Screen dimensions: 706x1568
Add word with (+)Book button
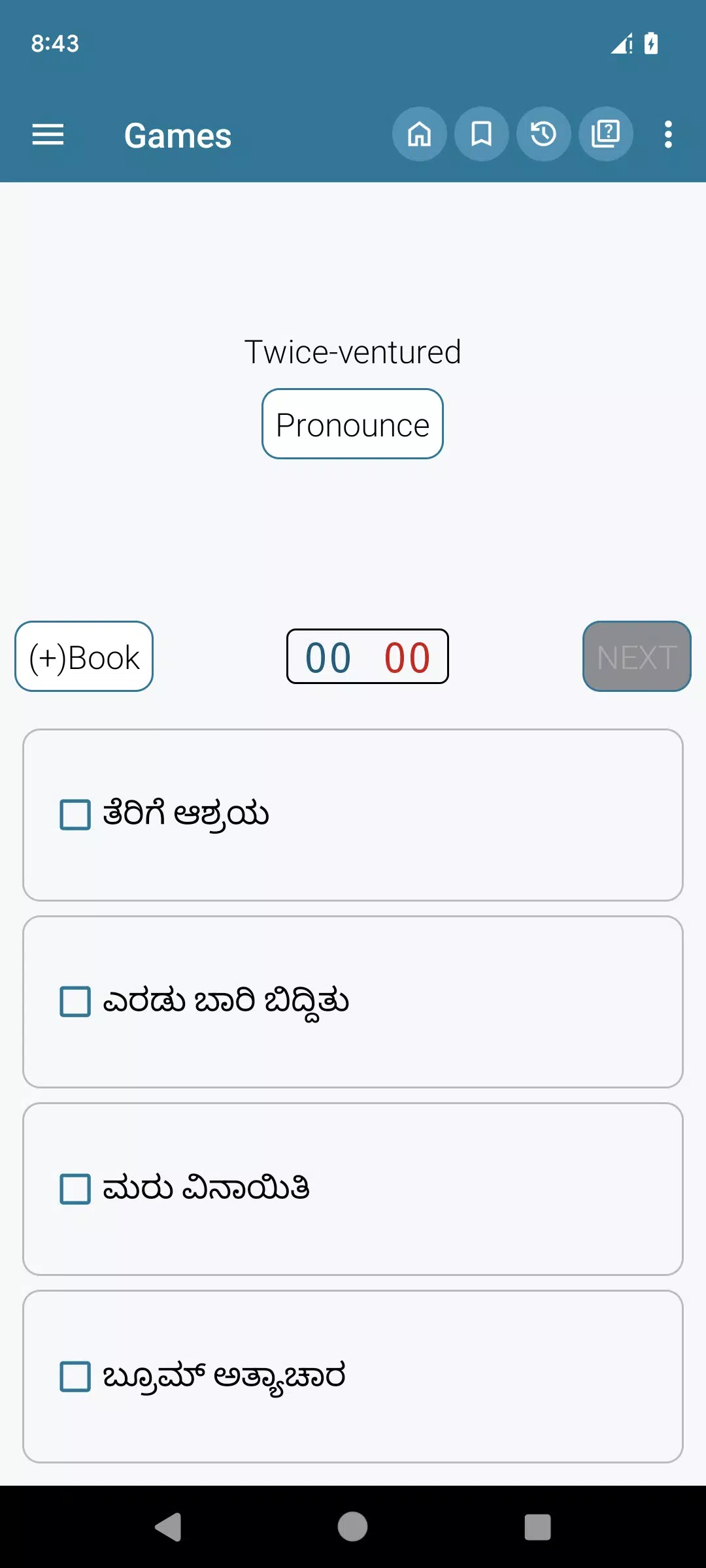(84, 657)
